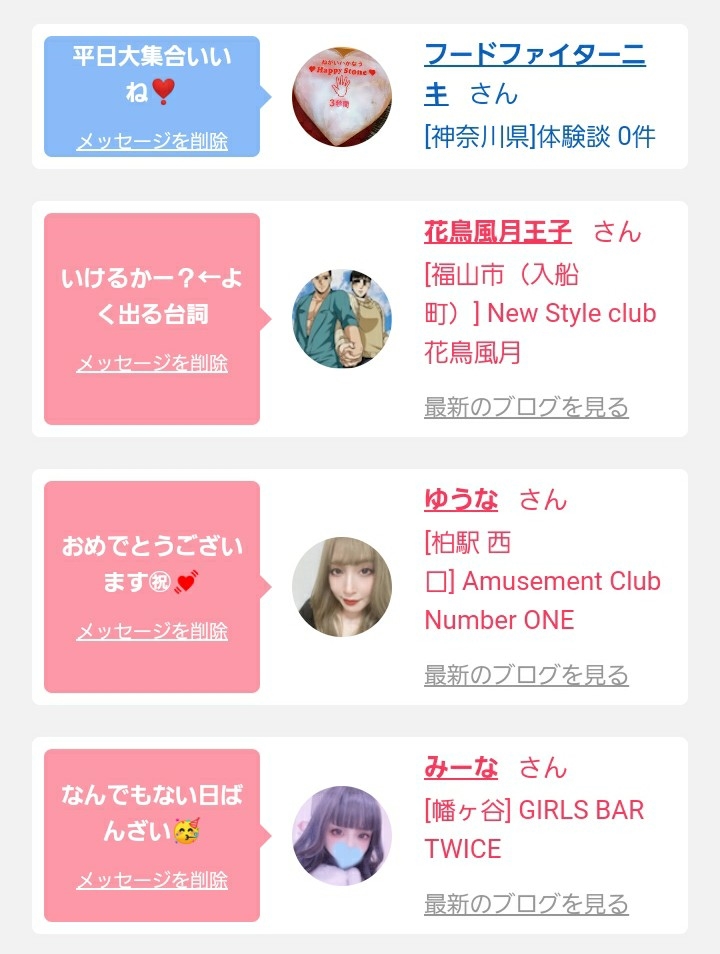The image size is (720, 954).
Task: Open ゆうな's profile link
Action: click(461, 500)
